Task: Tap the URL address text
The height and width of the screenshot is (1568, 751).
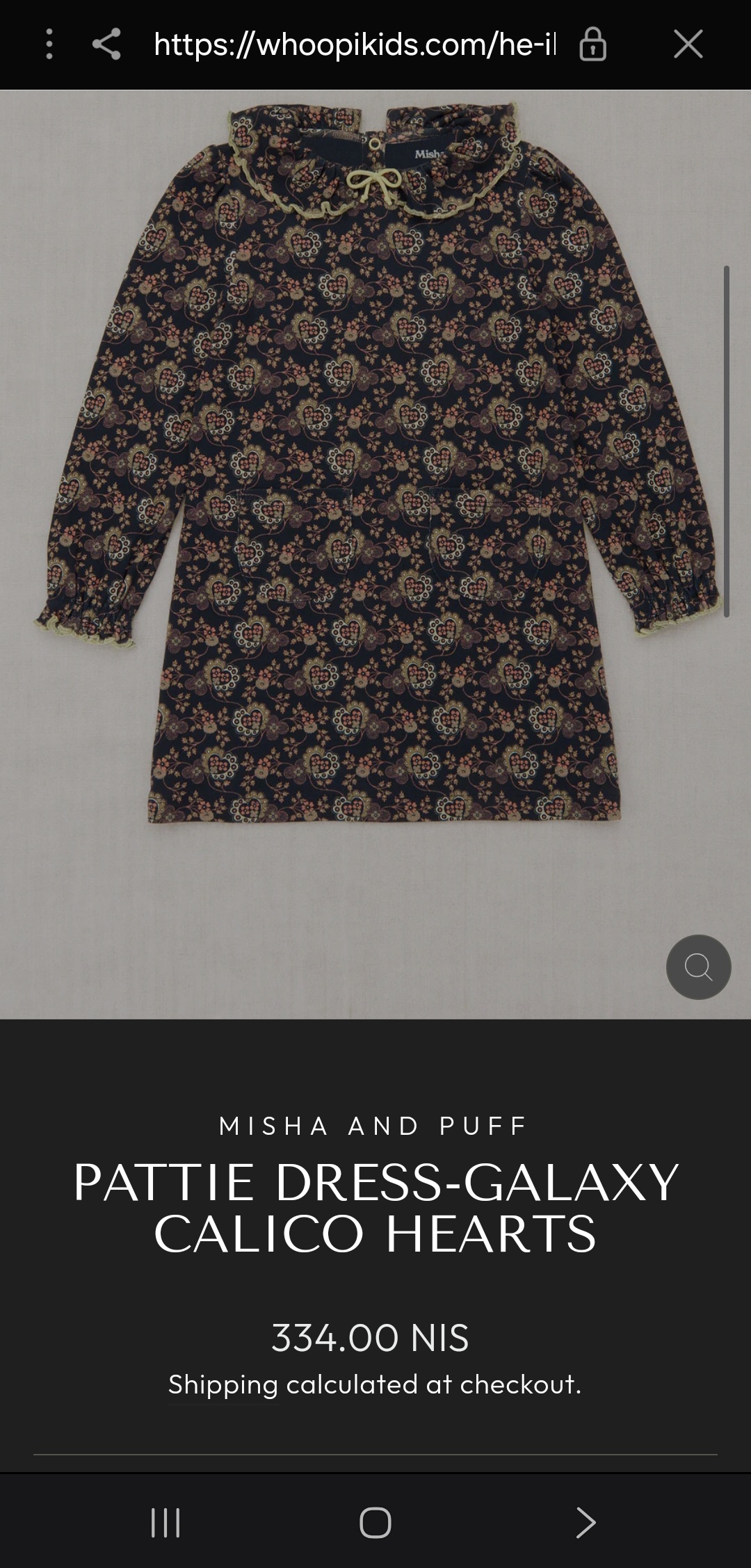Action: point(355,45)
